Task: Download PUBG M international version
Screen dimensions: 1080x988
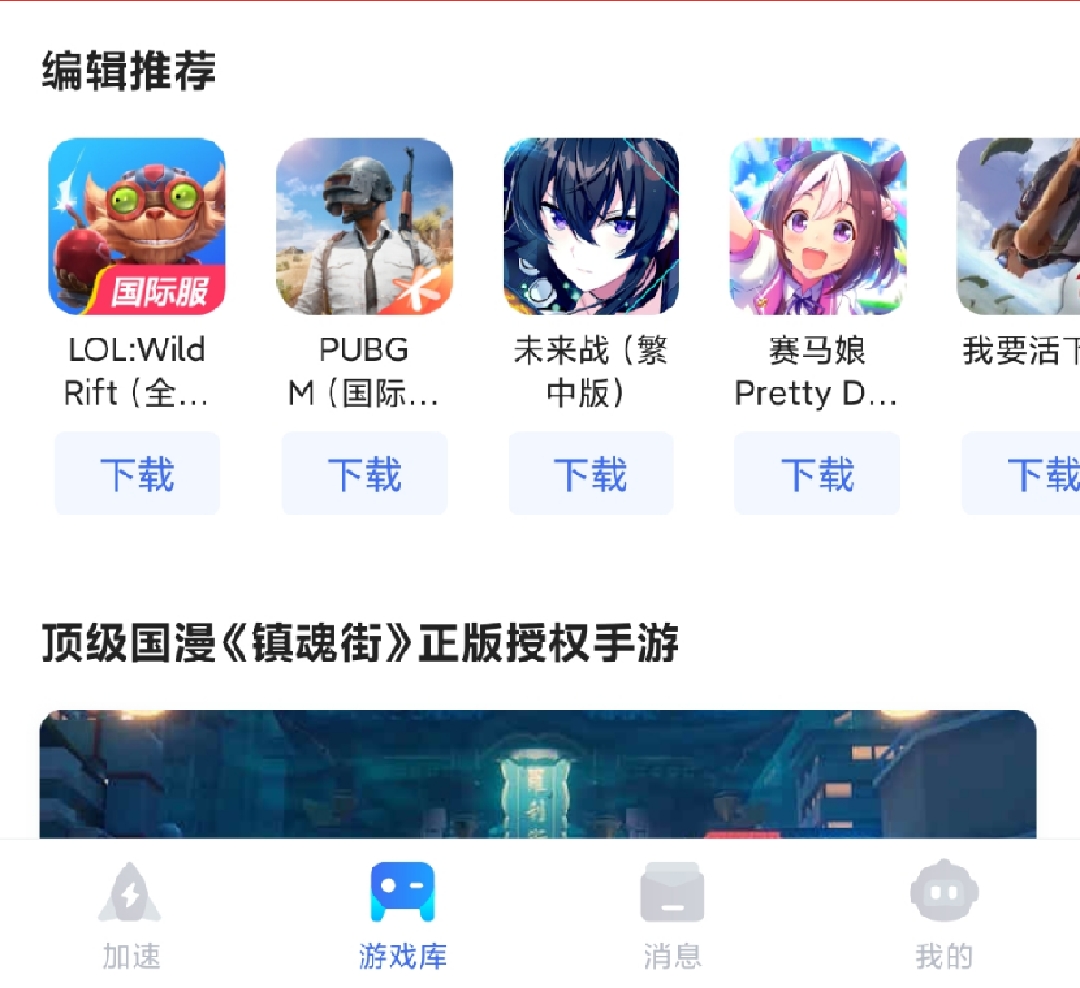Action: click(364, 473)
